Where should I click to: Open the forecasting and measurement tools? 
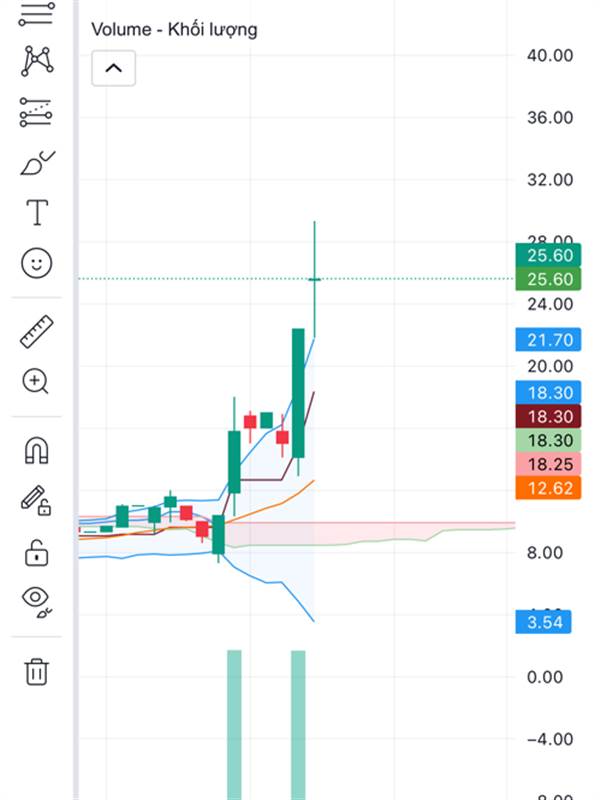point(37,112)
